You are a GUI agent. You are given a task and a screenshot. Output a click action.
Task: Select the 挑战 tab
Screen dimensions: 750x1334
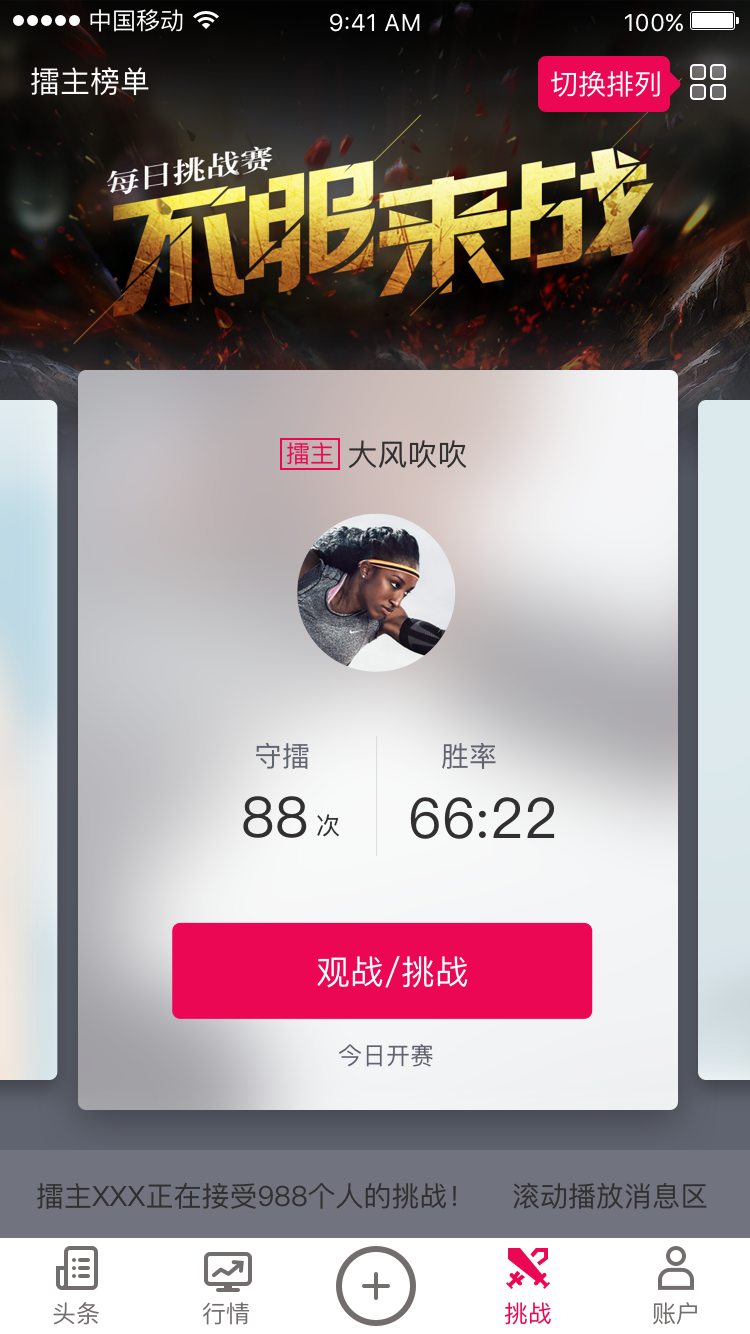[527, 1286]
